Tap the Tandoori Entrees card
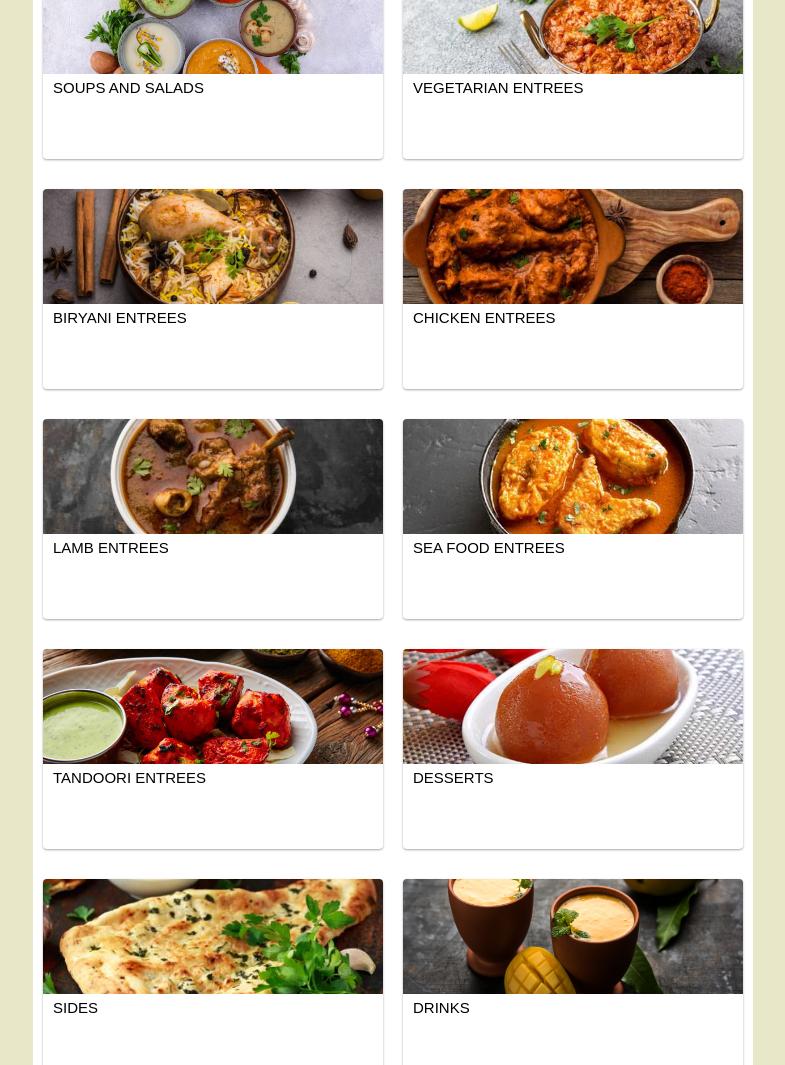This screenshot has height=1065, width=785. (x=212, y=748)
